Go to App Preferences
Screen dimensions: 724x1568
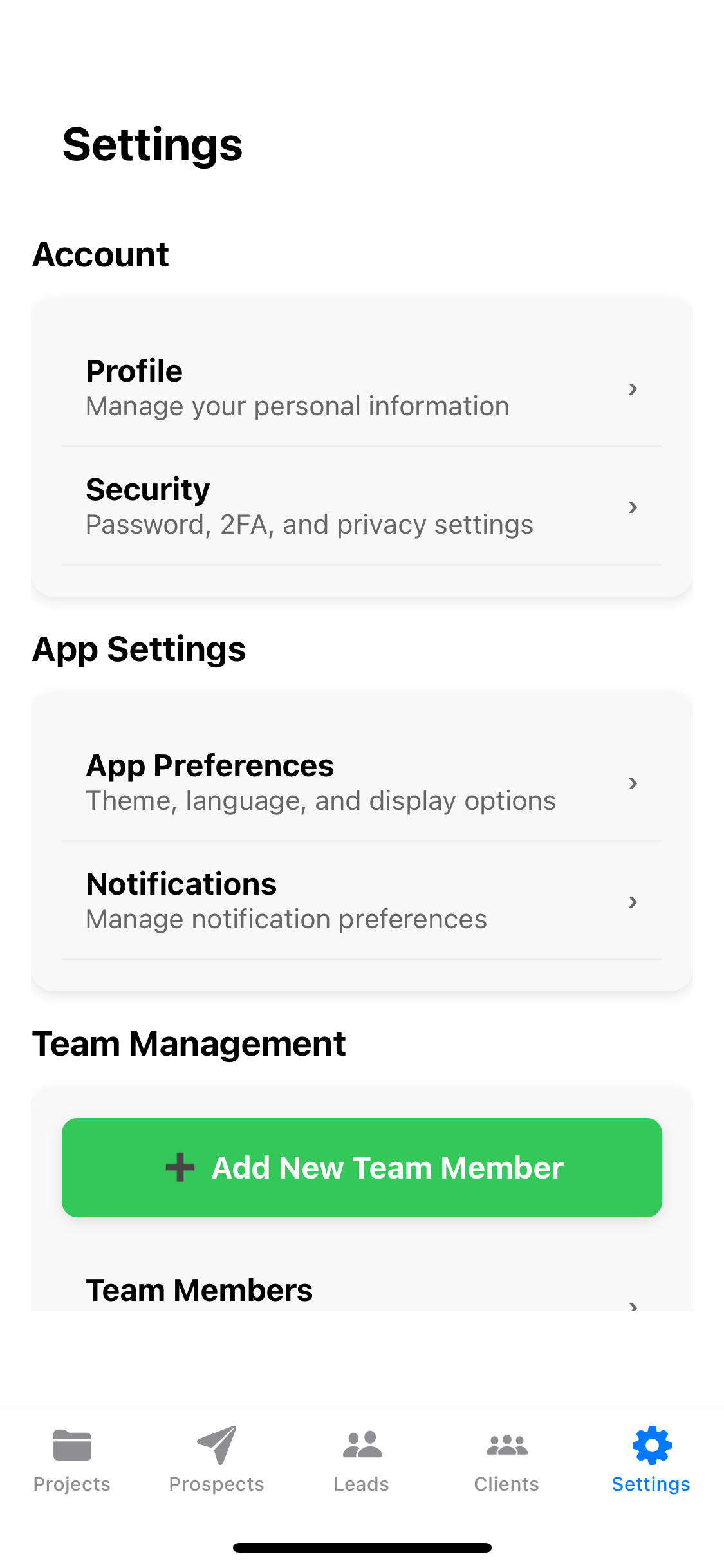[362, 782]
